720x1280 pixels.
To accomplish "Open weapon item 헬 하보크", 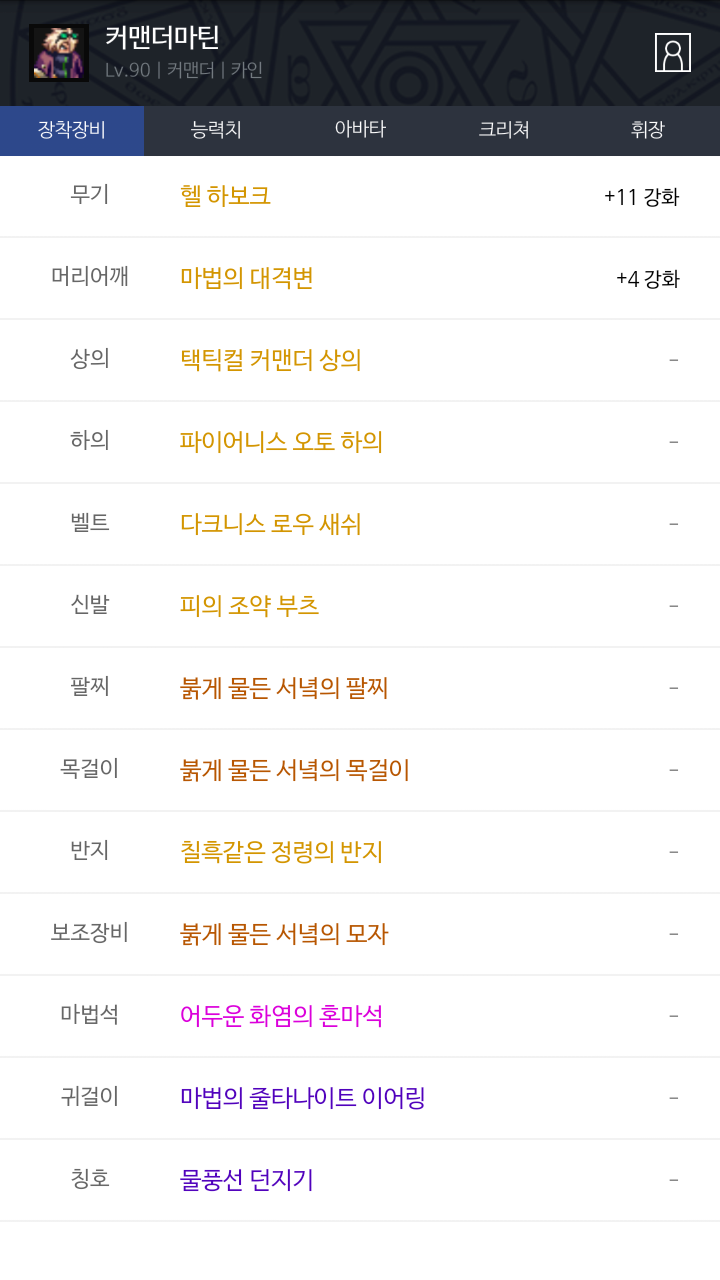I will pos(225,196).
